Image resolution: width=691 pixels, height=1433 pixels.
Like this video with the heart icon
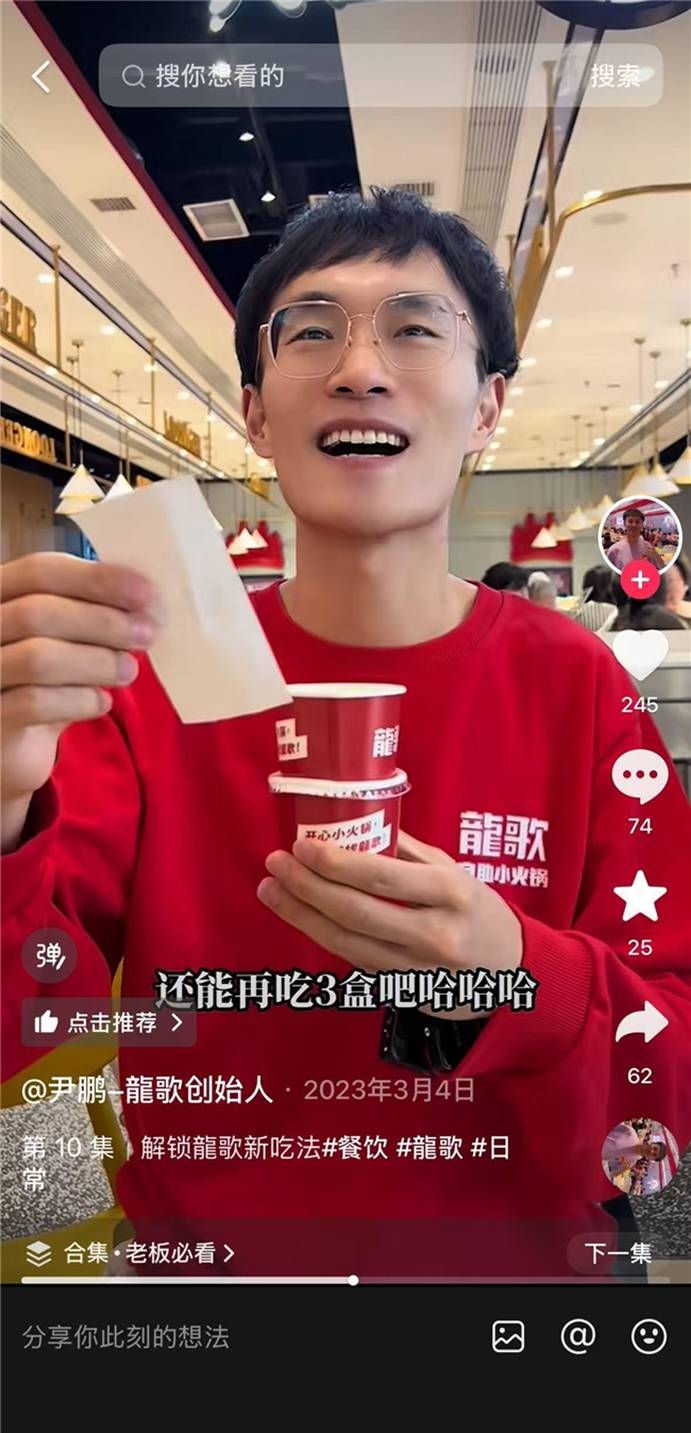coord(640,655)
